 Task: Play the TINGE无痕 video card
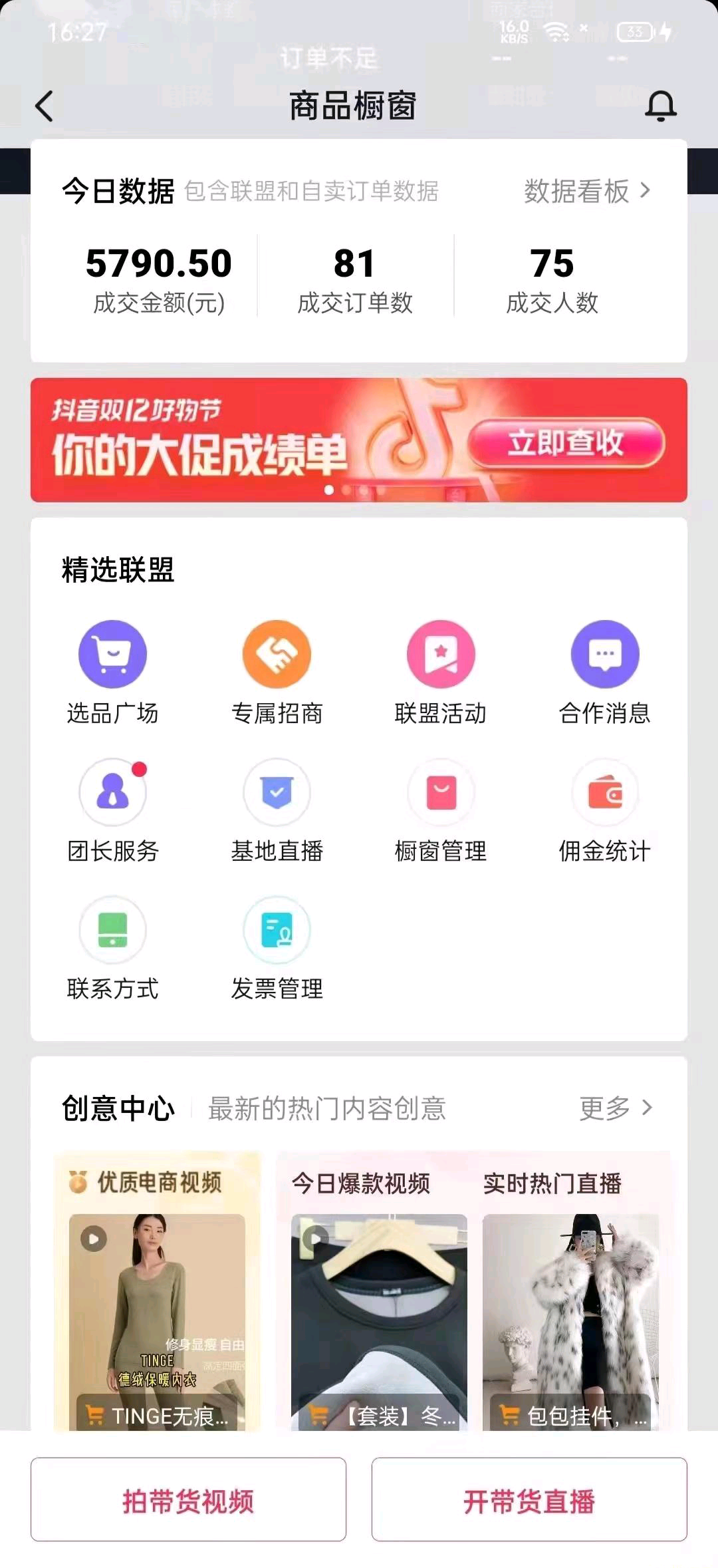coord(157,1321)
